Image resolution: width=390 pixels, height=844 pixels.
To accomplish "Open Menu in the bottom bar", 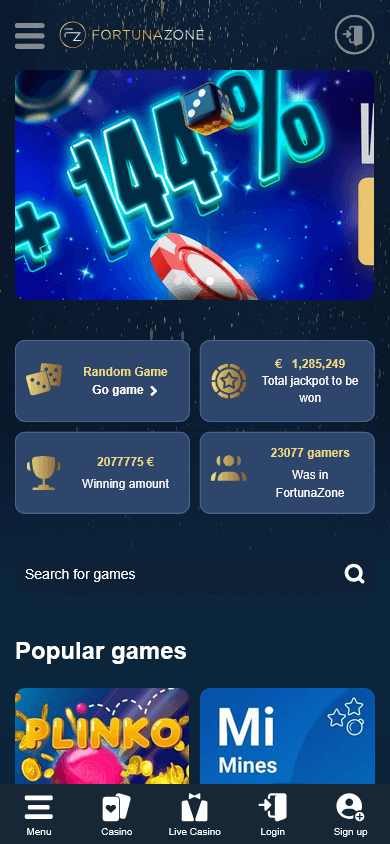I will pyautogui.click(x=39, y=814).
